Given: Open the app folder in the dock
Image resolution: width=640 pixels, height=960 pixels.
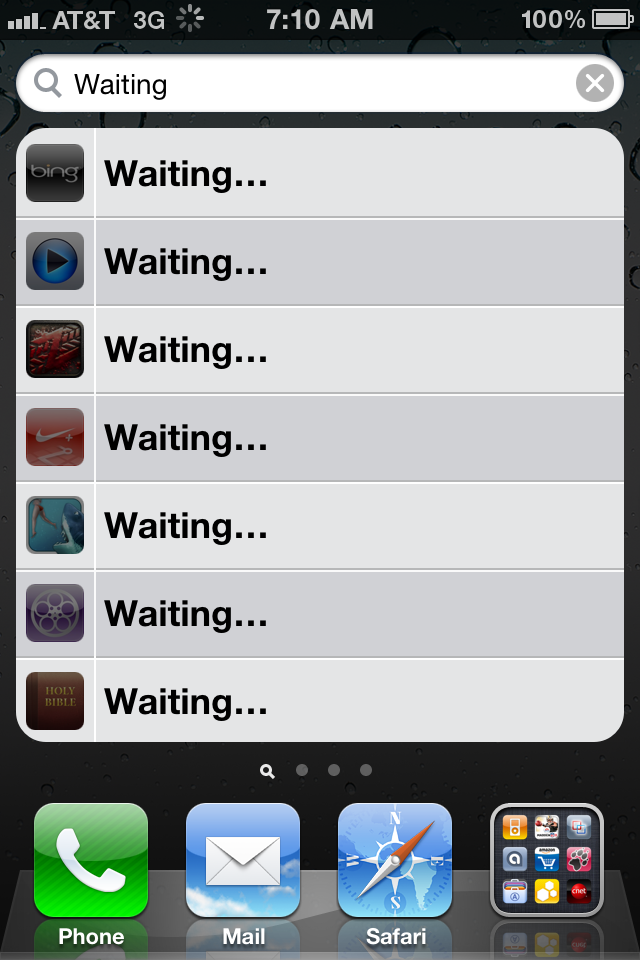Looking at the screenshot, I should click(547, 861).
